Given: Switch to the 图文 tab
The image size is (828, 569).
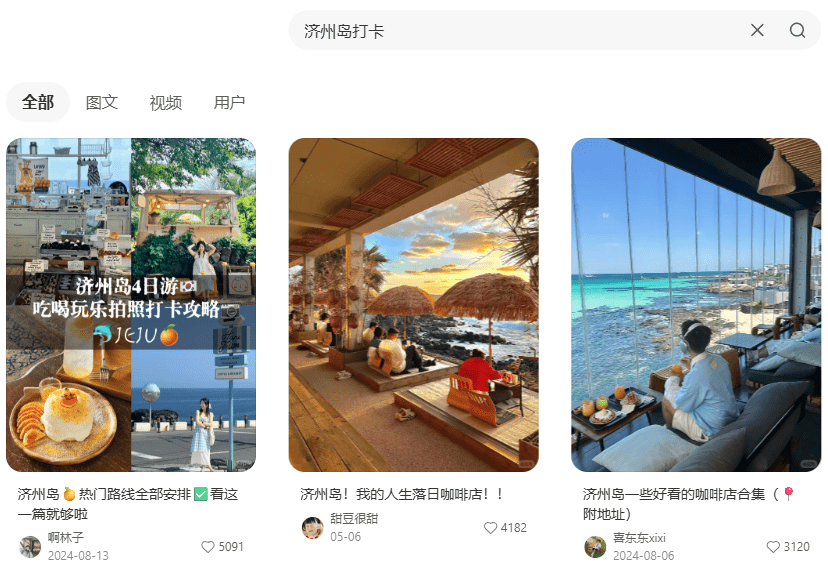Looking at the screenshot, I should coord(102,102).
